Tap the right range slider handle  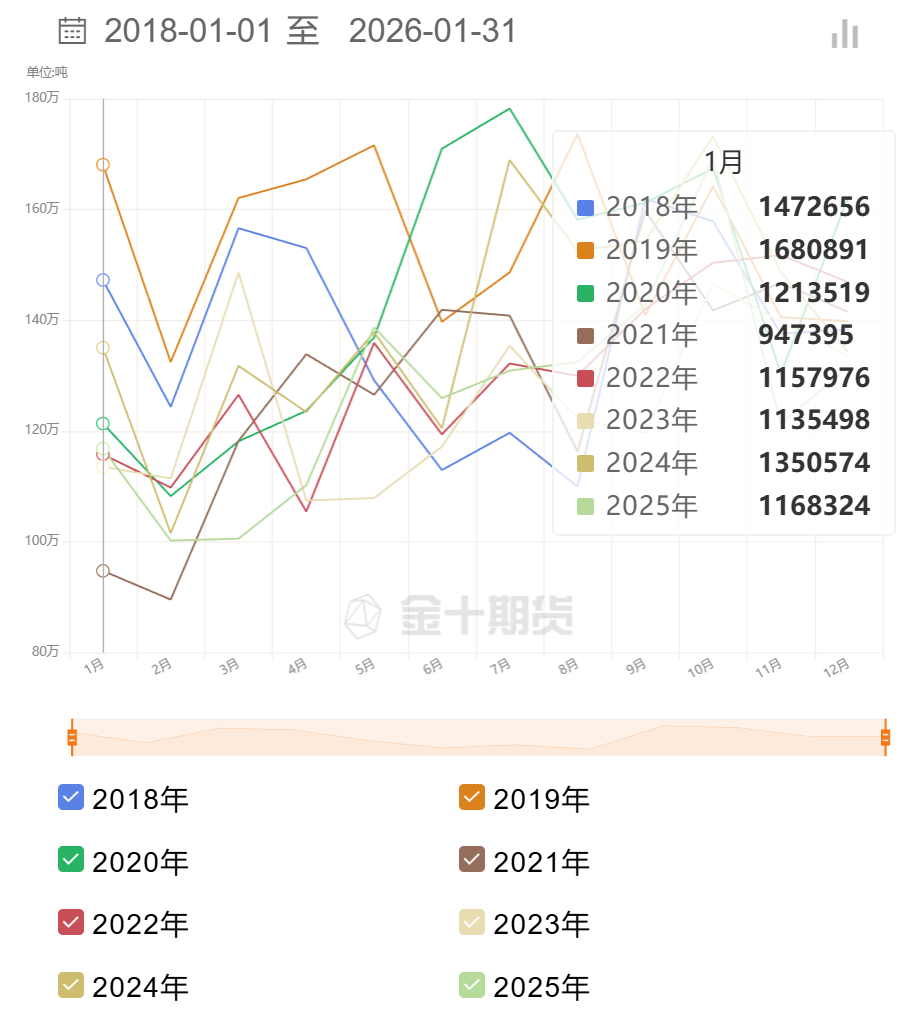click(885, 738)
